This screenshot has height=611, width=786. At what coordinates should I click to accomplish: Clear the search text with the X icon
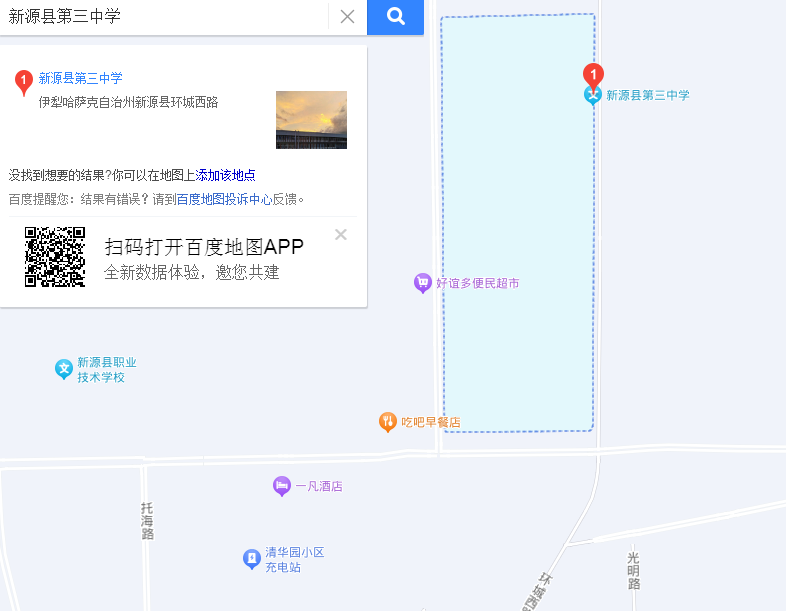click(x=347, y=16)
